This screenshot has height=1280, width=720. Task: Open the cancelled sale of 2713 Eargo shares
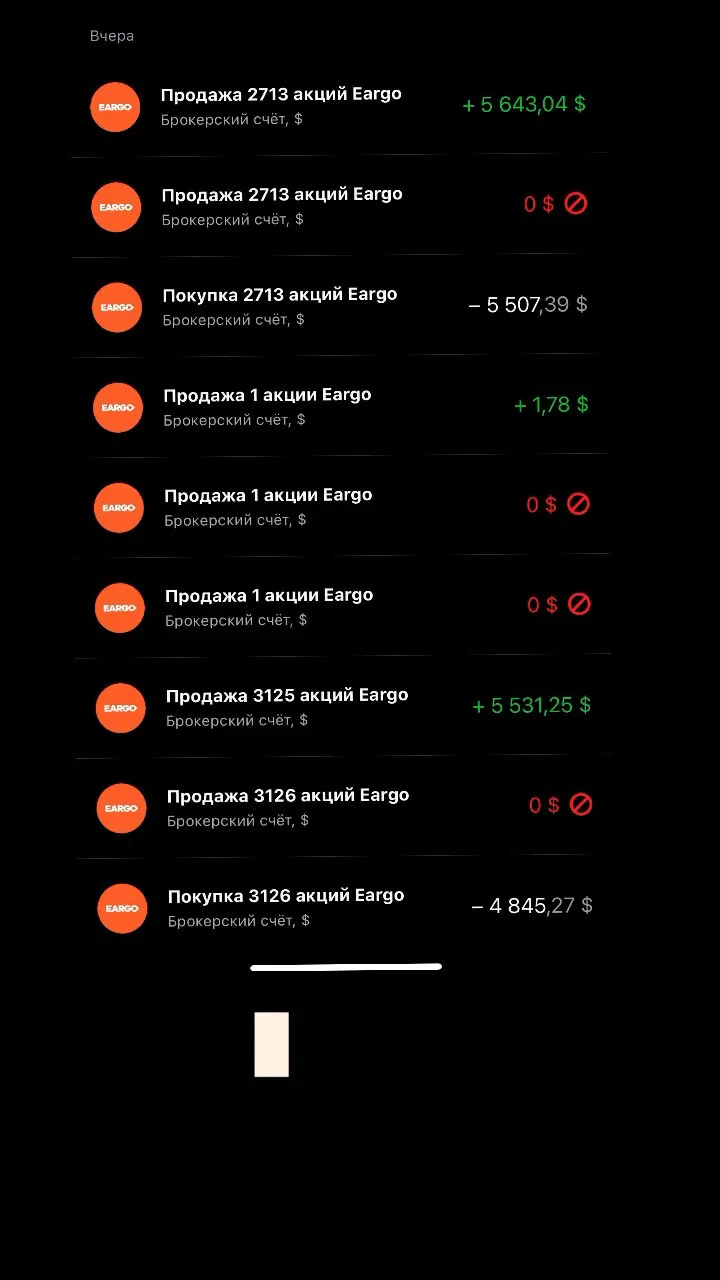(x=340, y=205)
